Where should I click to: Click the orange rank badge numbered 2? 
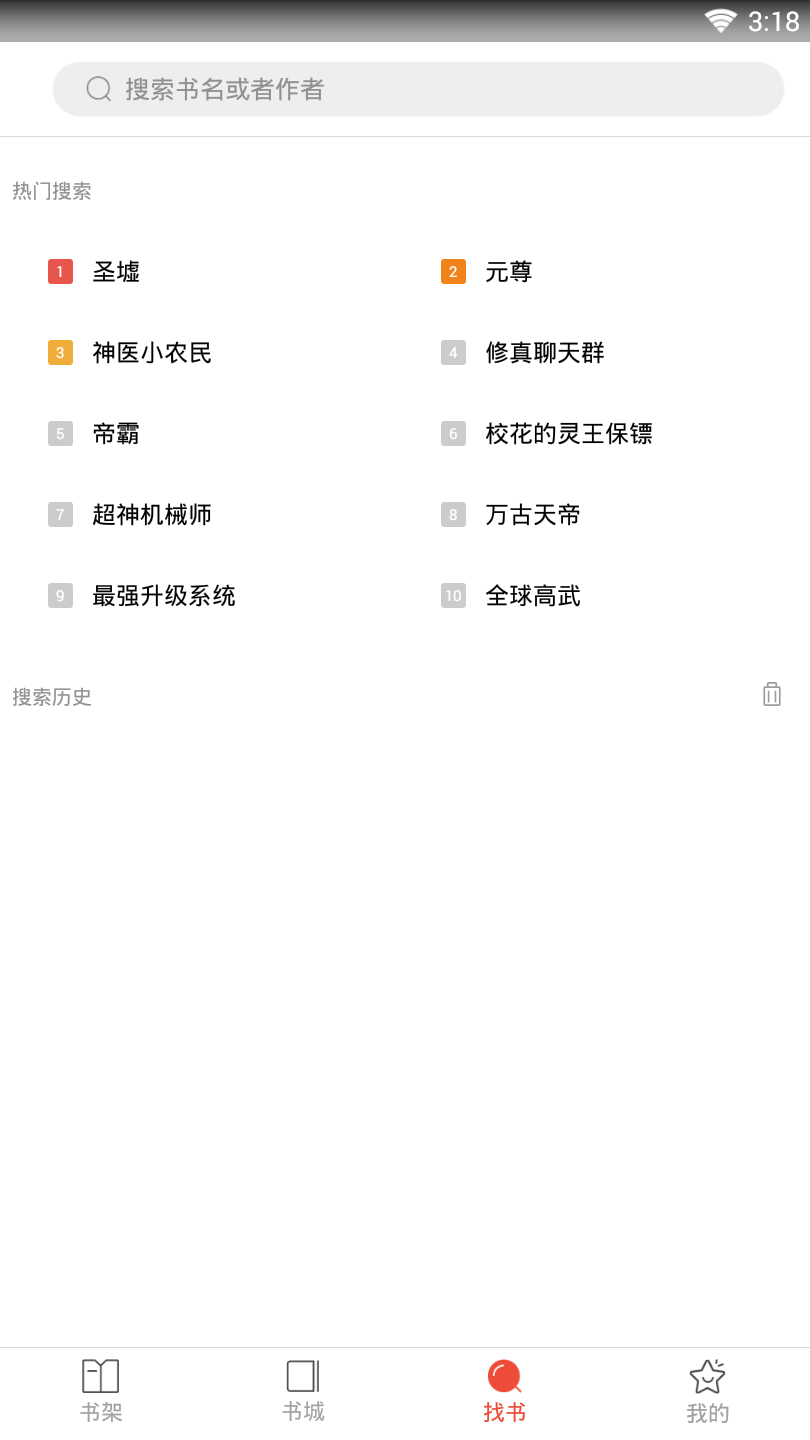click(452, 271)
